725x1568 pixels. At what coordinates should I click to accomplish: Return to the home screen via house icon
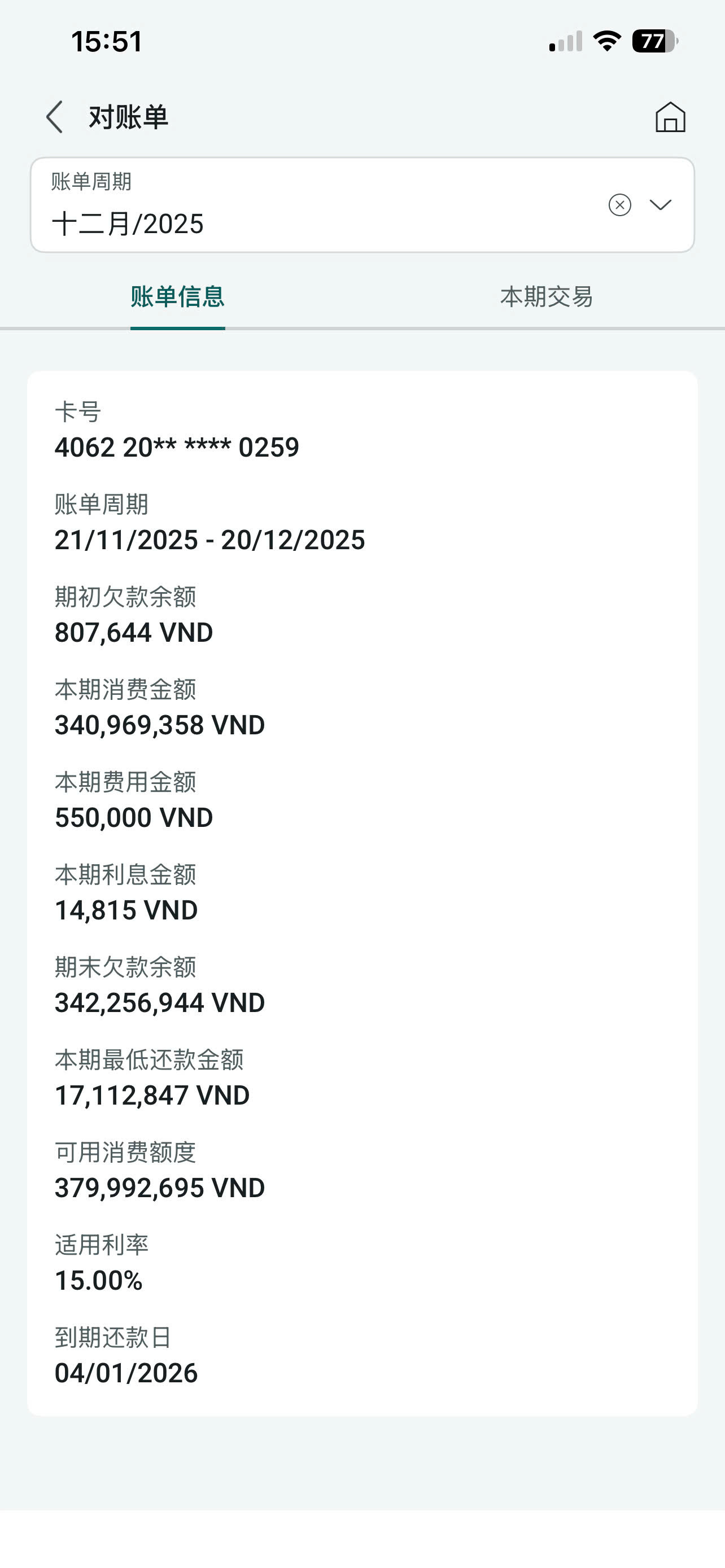tap(670, 117)
